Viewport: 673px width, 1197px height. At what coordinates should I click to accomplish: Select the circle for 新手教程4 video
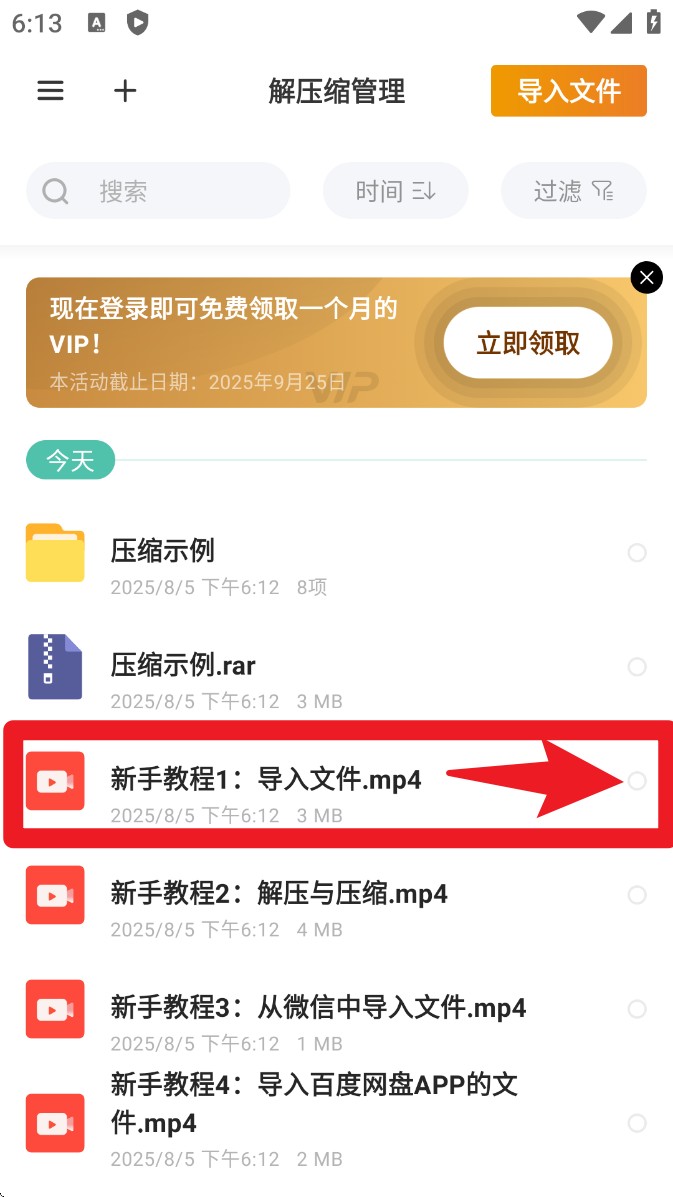[637, 1123]
